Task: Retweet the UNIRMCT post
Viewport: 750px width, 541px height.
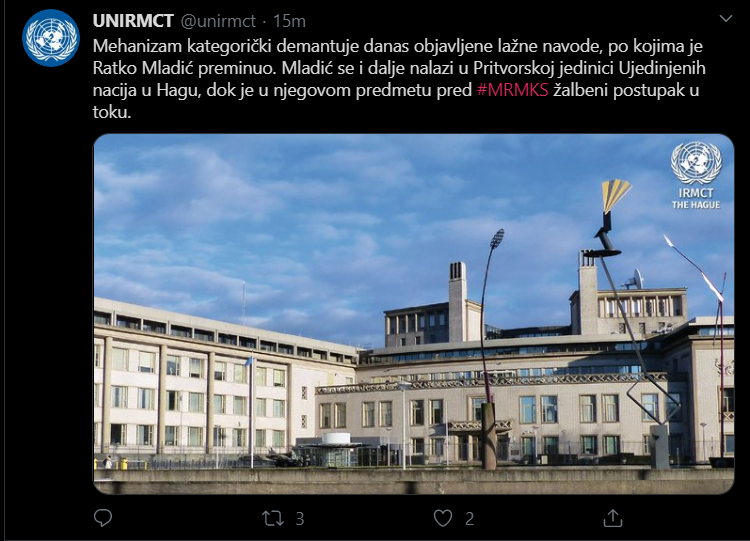Action: pos(272,518)
